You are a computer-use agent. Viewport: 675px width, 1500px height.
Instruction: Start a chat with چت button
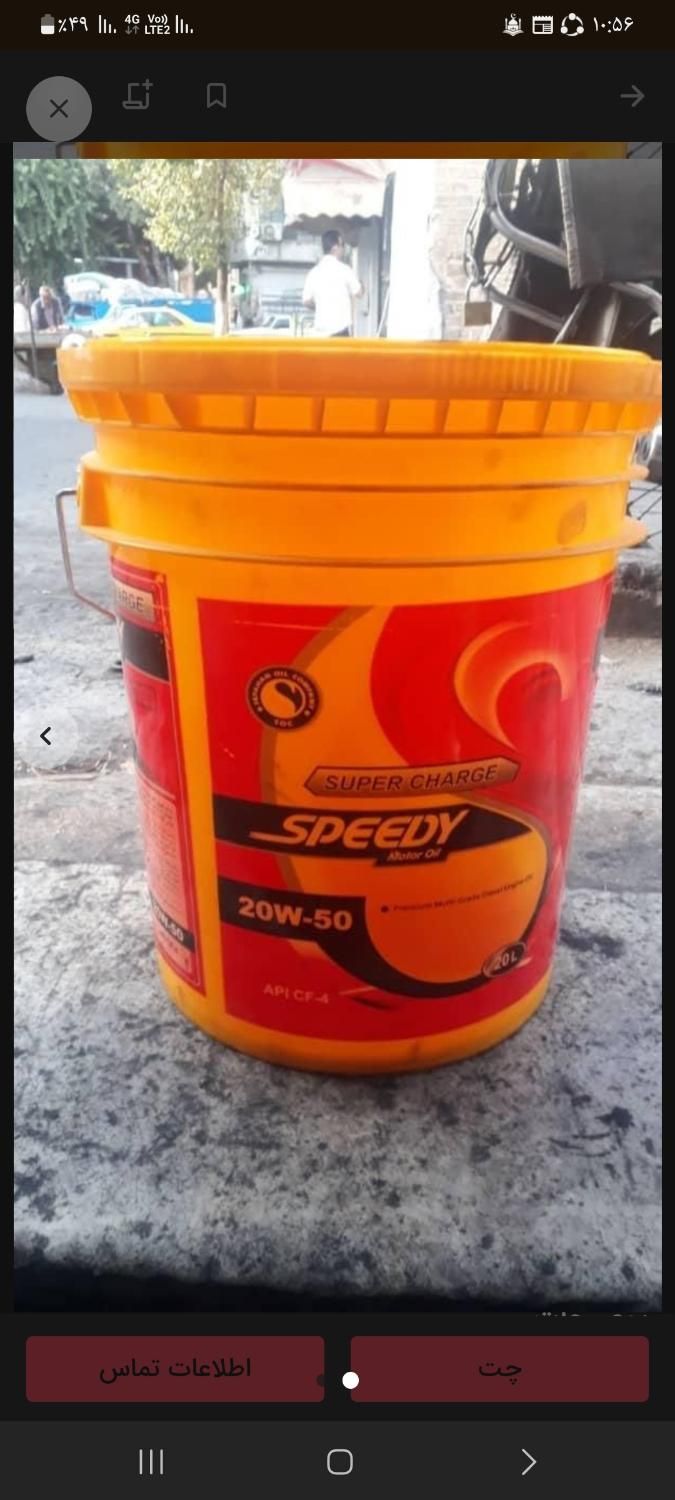tap(499, 1369)
